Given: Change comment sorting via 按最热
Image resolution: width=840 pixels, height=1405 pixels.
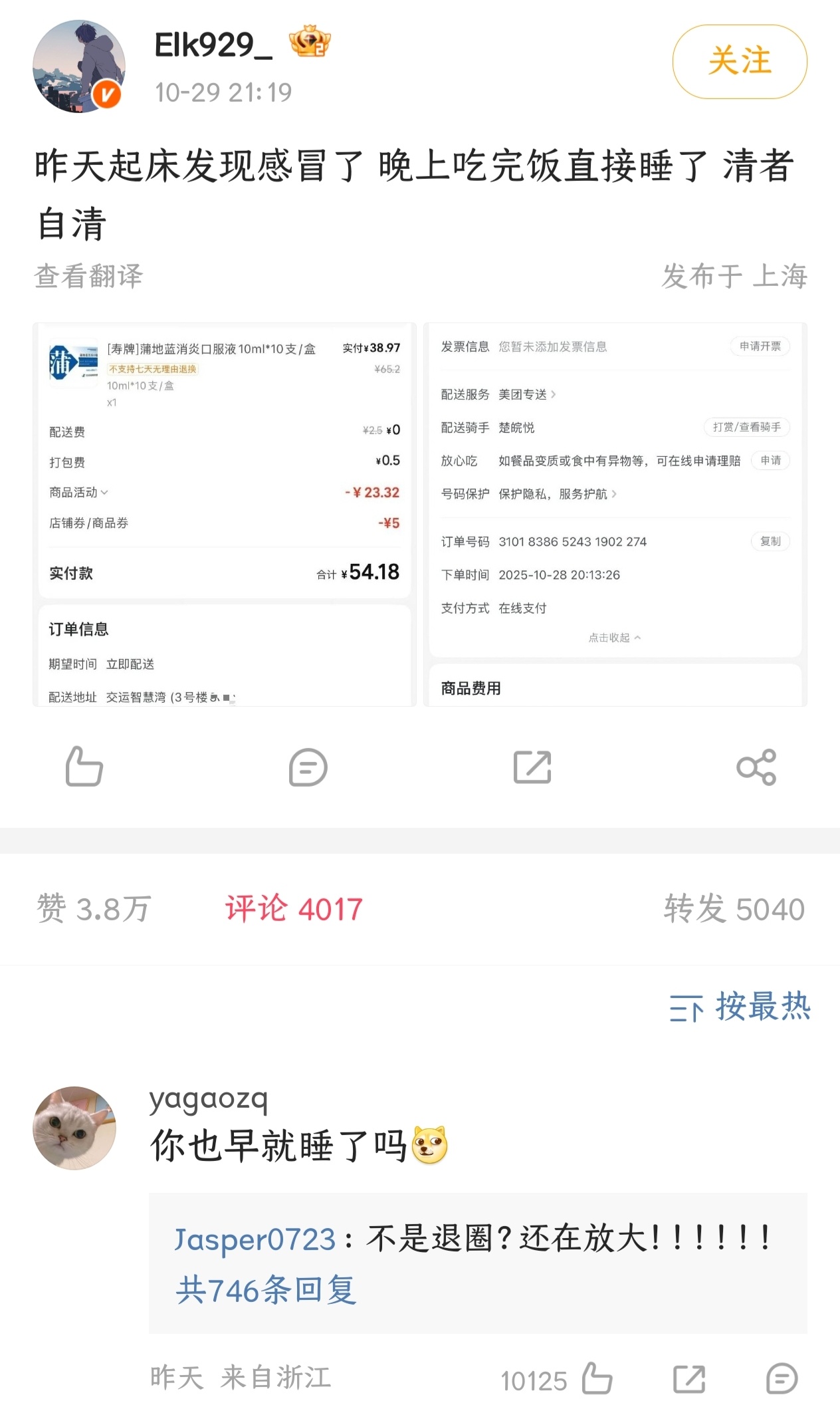Looking at the screenshot, I should click(x=740, y=1007).
